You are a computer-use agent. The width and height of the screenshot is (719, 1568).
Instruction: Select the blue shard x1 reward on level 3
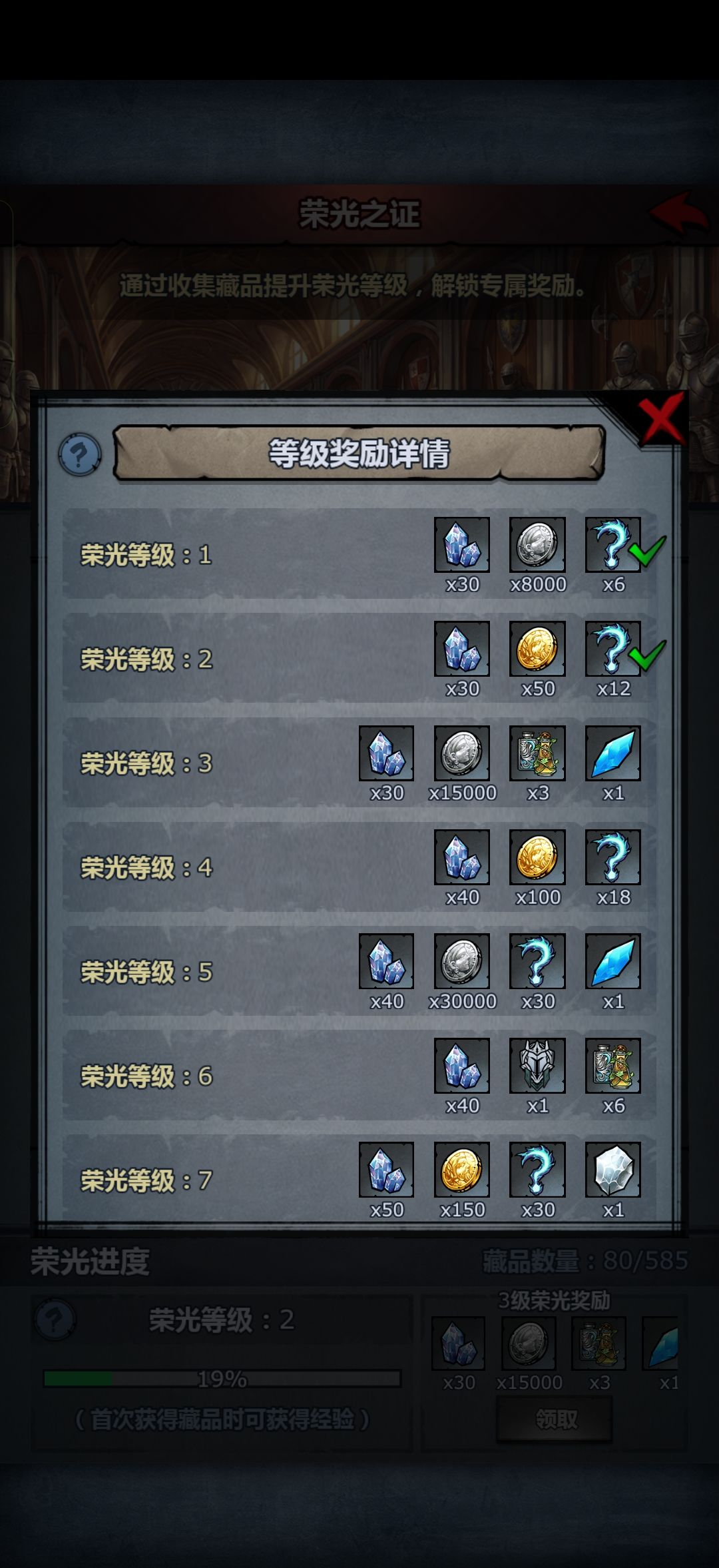(612, 755)
